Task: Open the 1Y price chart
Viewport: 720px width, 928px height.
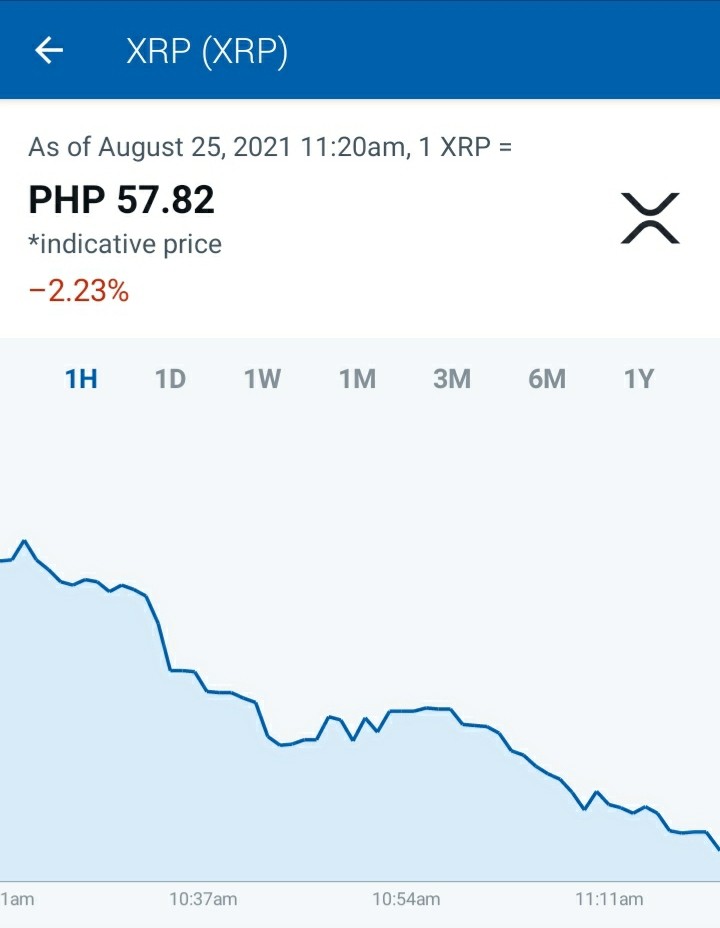Action: 639,379
